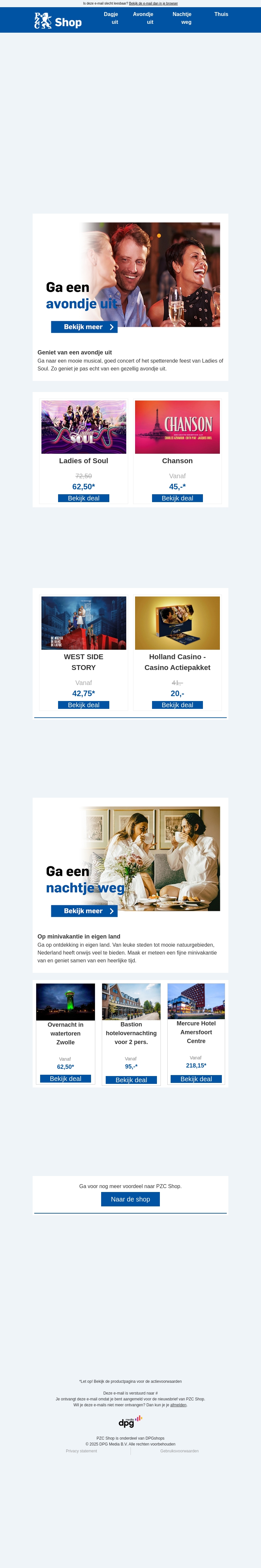Tap the Naar de shop button
The width and height of the screenshot is (261, 1568).
click(130, 1199)
